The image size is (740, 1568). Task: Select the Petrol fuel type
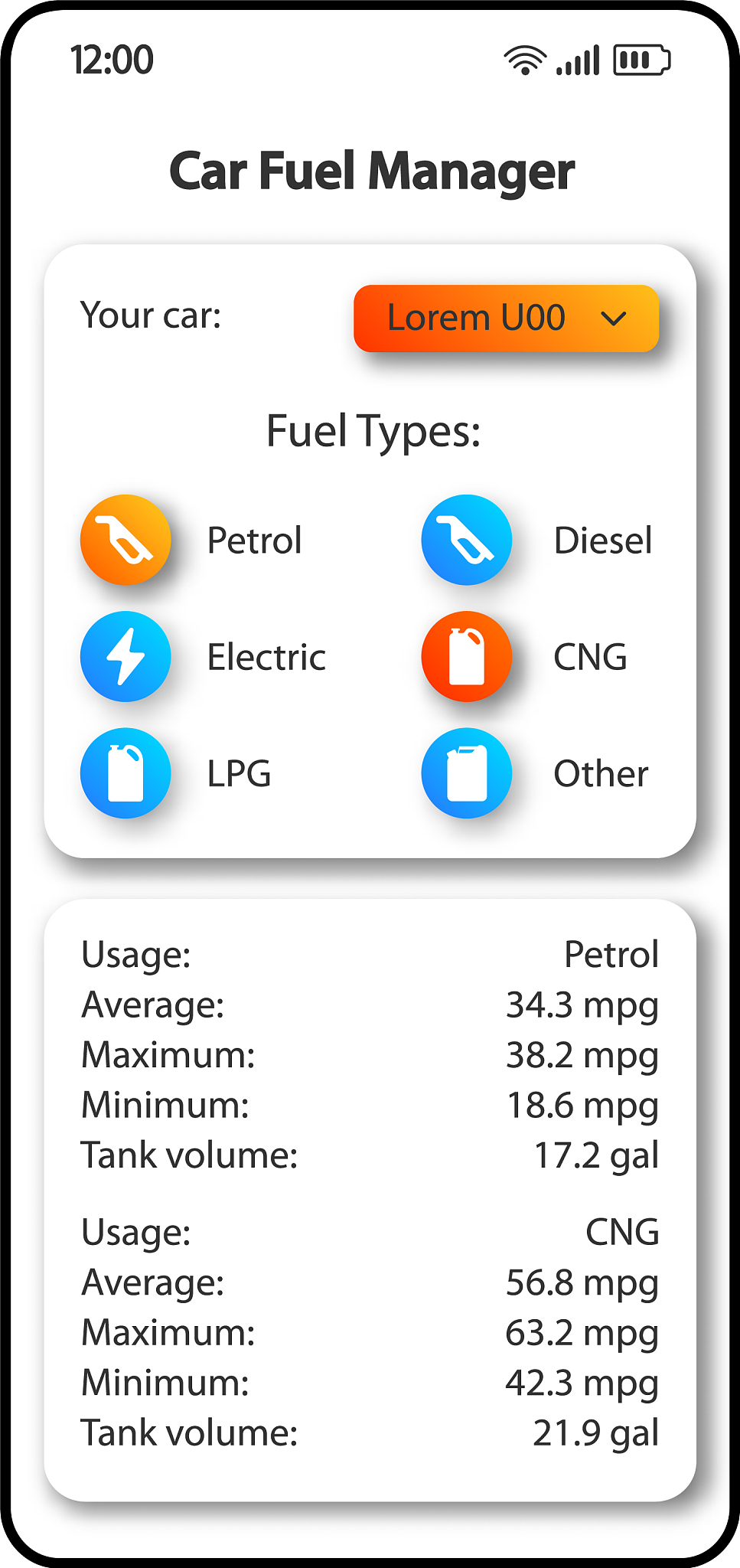coord(126,540)
